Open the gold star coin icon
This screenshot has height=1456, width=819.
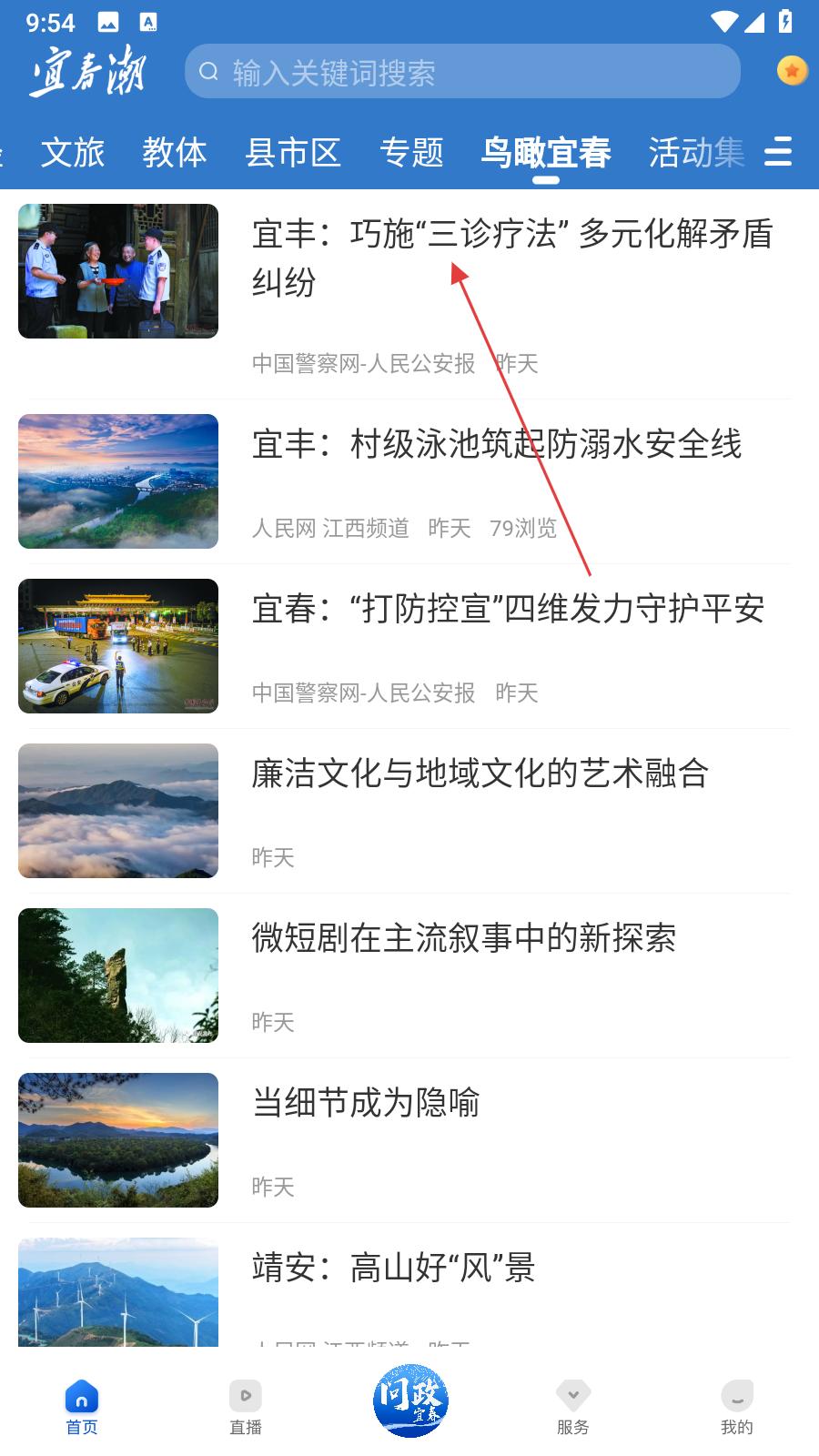tap(791, 71)
